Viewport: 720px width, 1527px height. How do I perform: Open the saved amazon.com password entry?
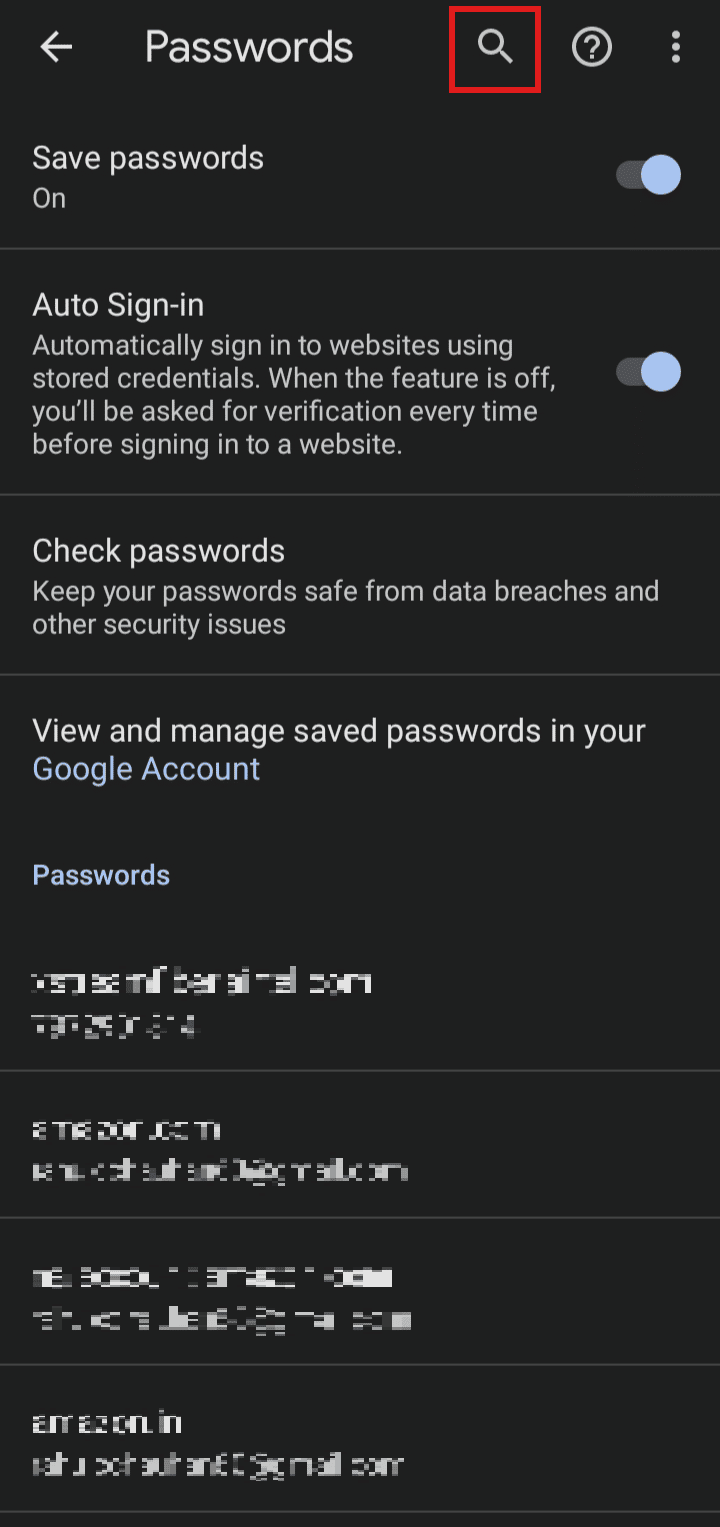pos(220,1148)
